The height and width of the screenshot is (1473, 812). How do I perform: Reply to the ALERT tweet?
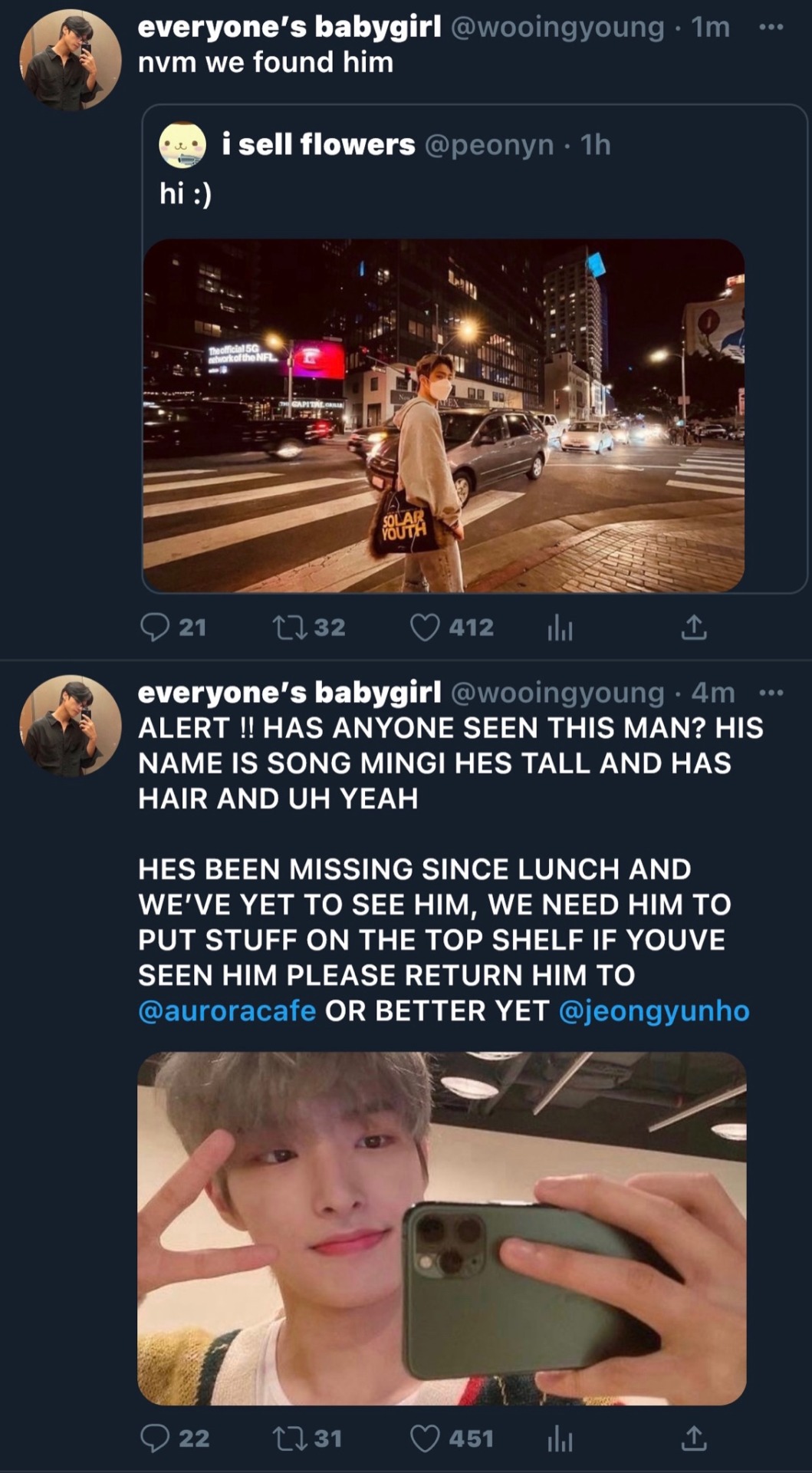tap(155, 1438)
